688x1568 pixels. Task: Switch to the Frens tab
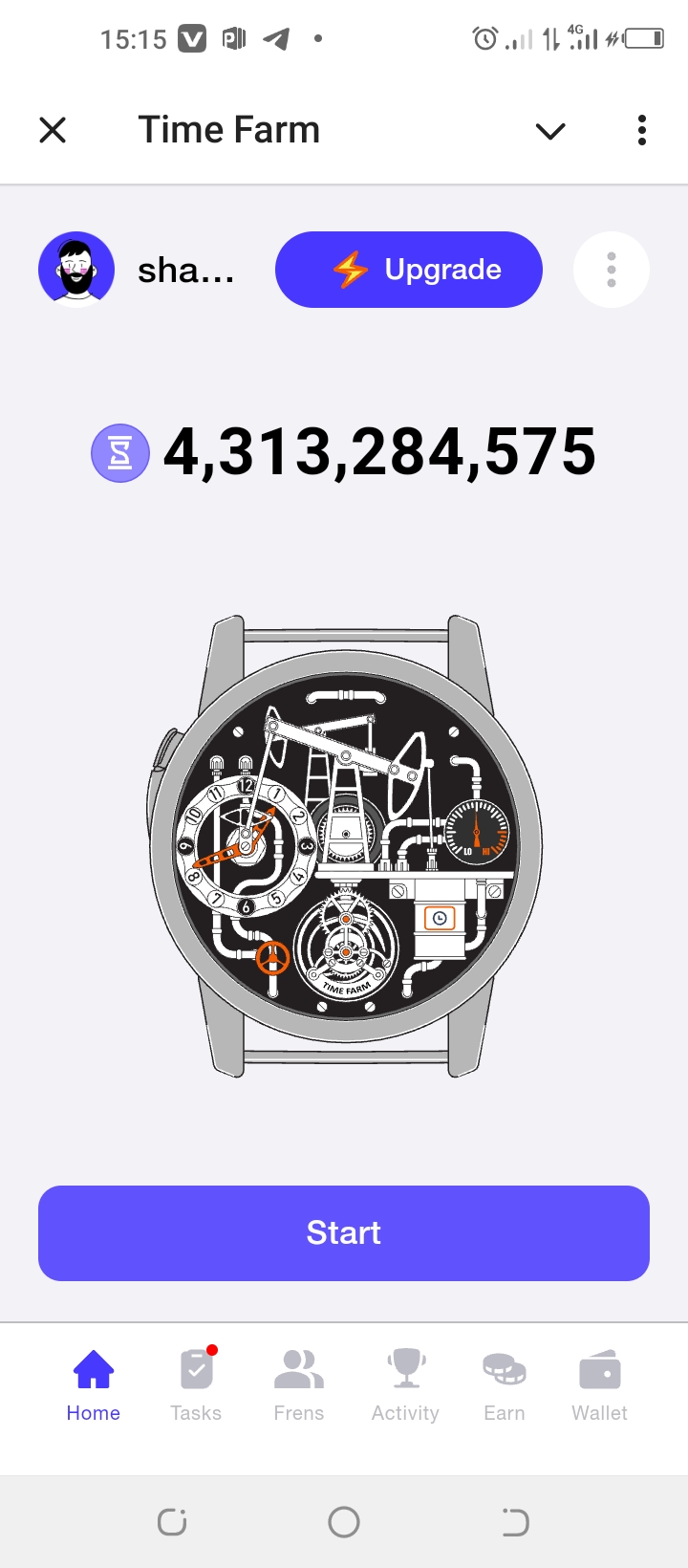299,1384
